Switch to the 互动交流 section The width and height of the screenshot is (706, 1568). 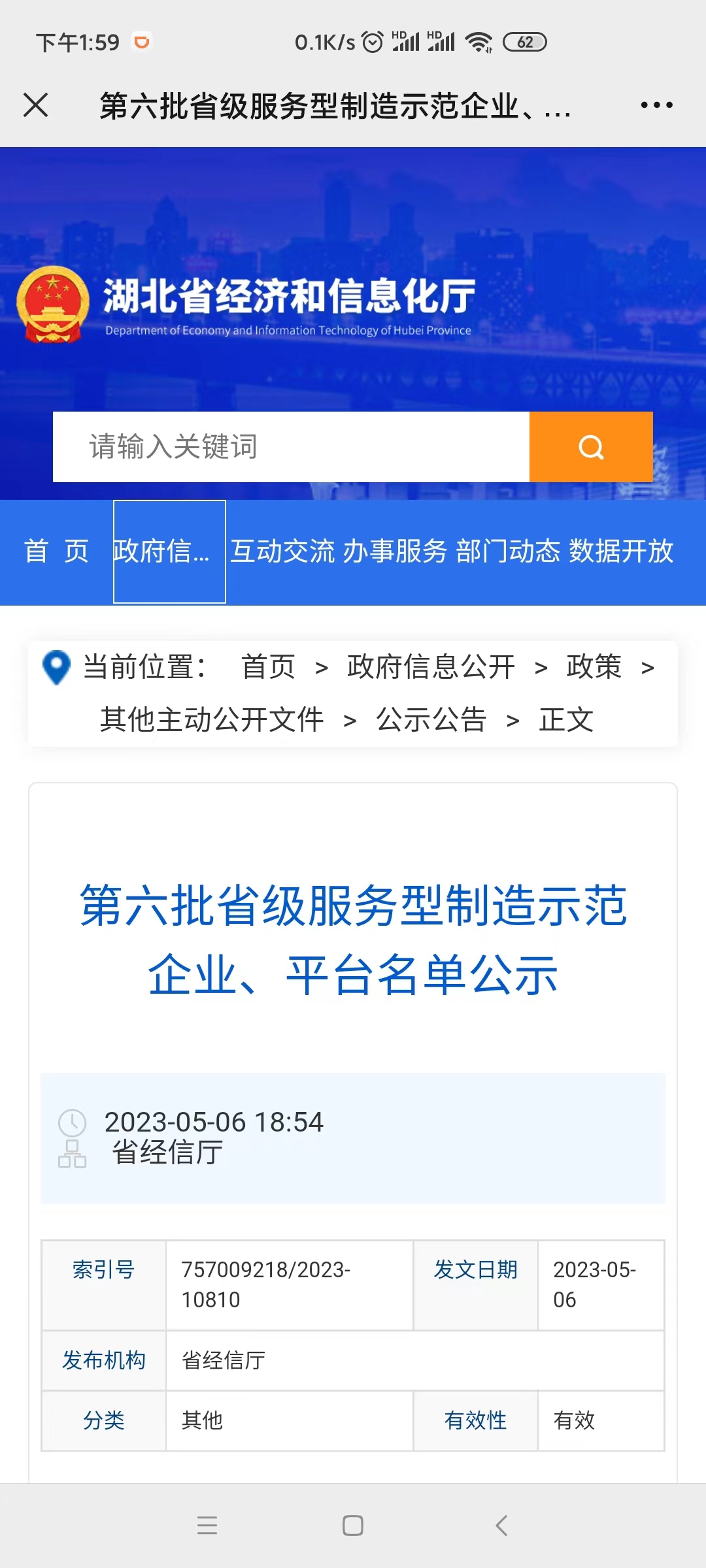(x=282, y=551)
